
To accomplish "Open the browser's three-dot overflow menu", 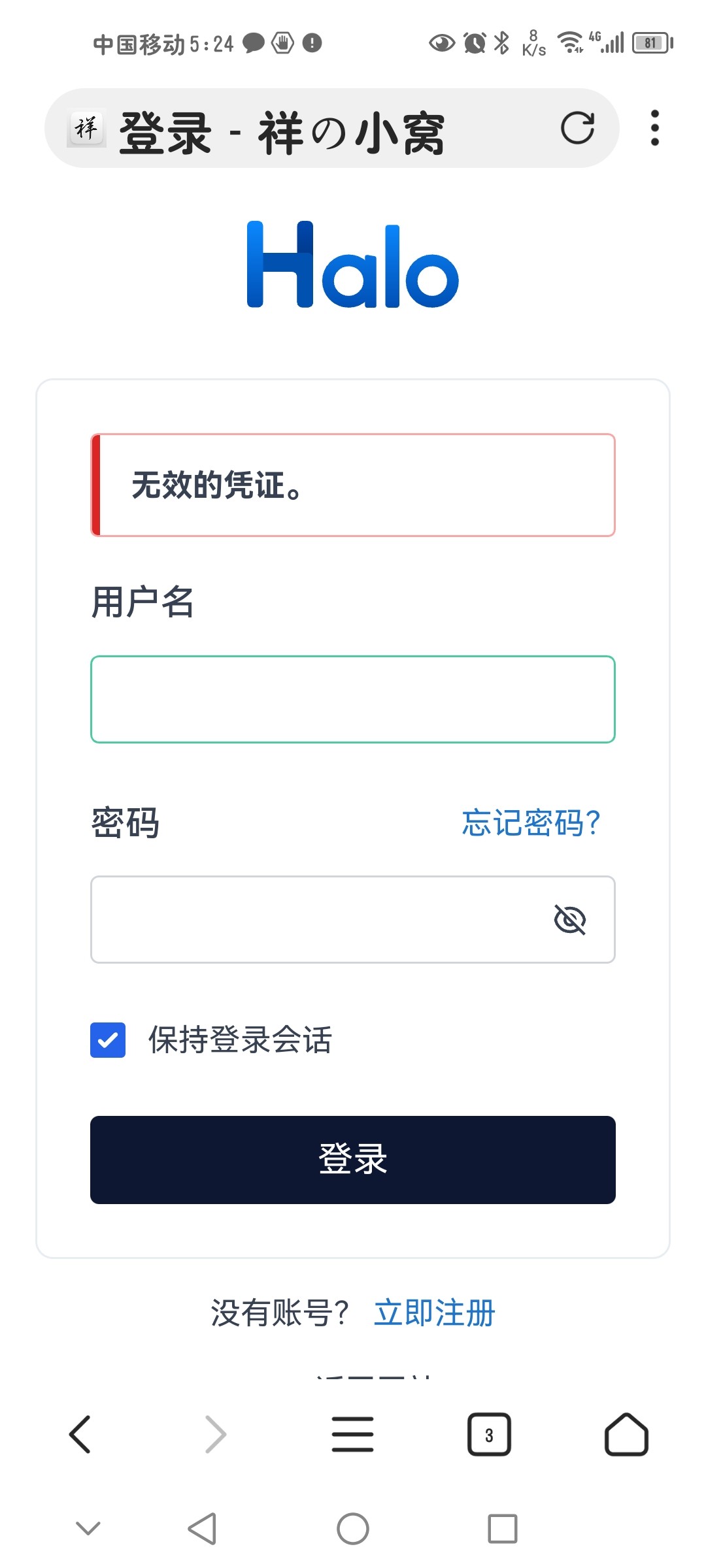I will coord(654,128).
